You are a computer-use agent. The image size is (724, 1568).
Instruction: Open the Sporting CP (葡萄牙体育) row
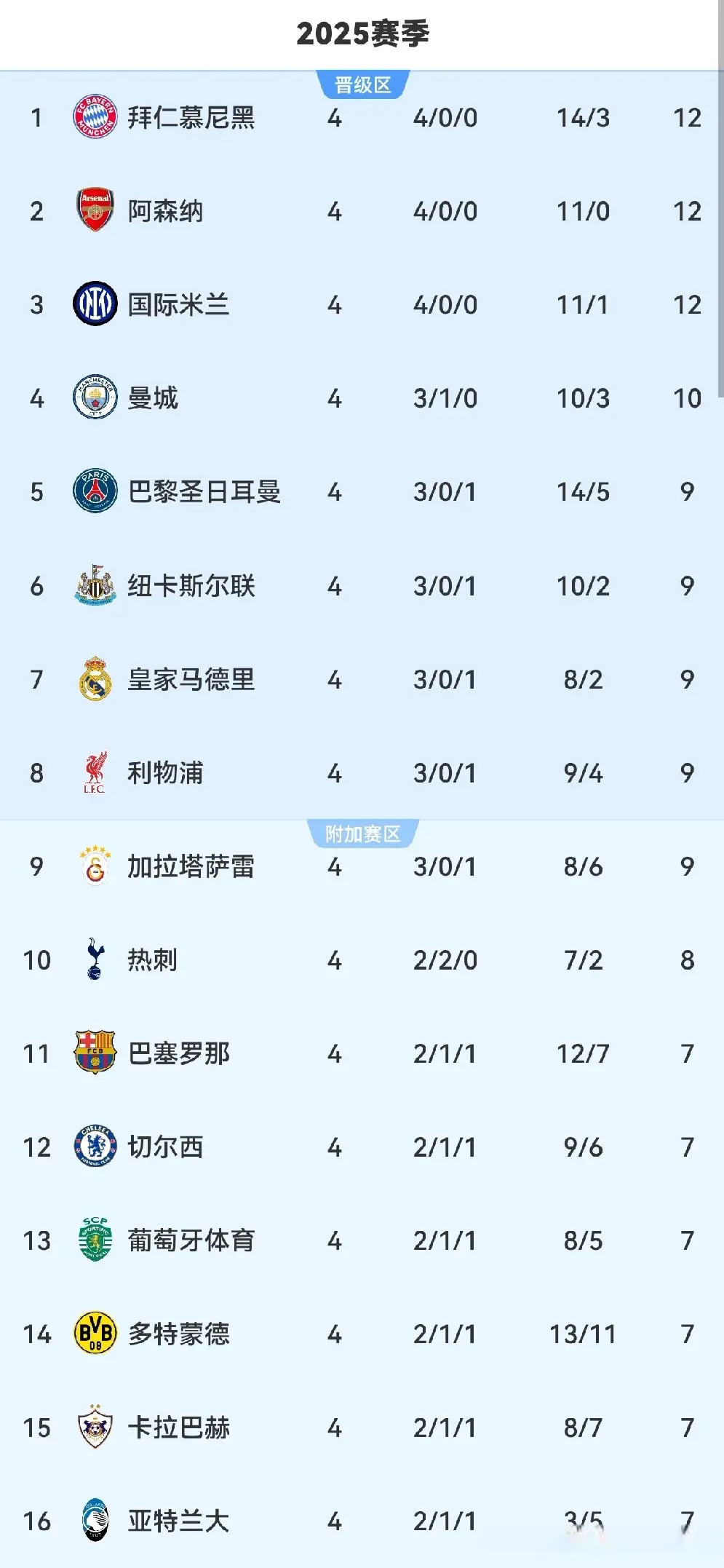(x=191, y=1240)
